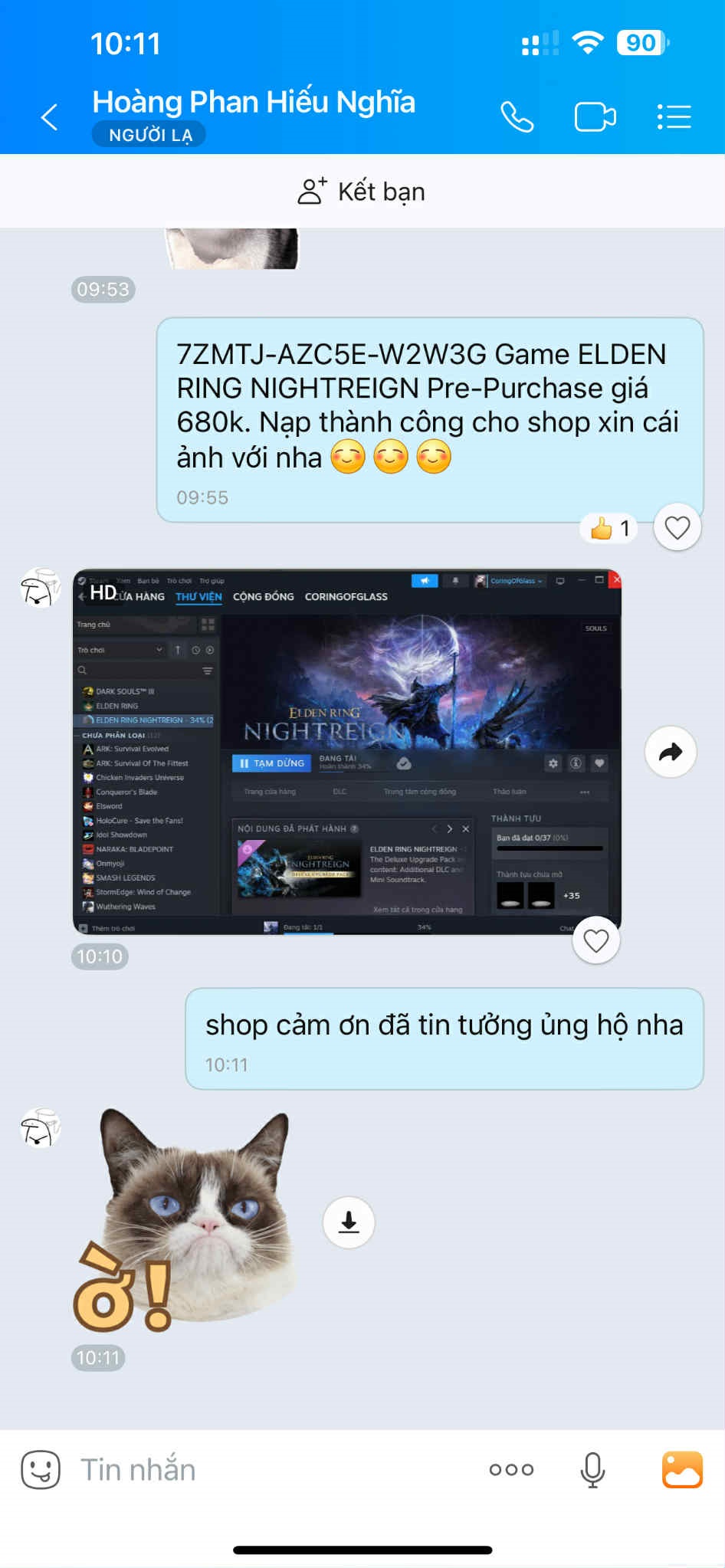This screenshot has height=1568, width=725.
Task: Tap Kết bạn to add friend
Action: point(362,192)
